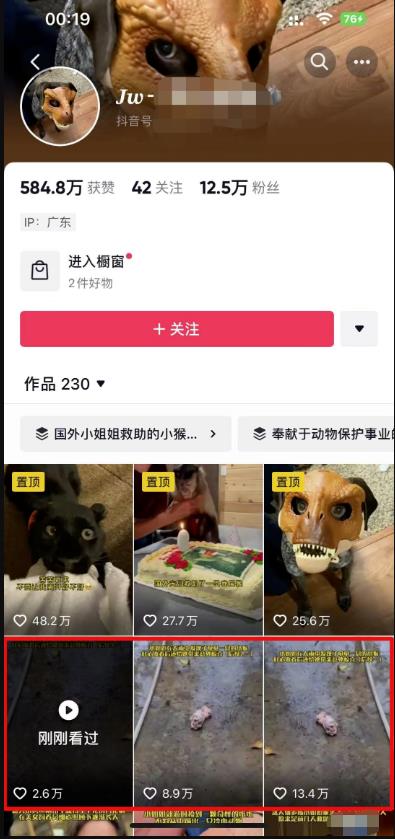Open the video with 8.9万 likes

click(x=198, y=722)
